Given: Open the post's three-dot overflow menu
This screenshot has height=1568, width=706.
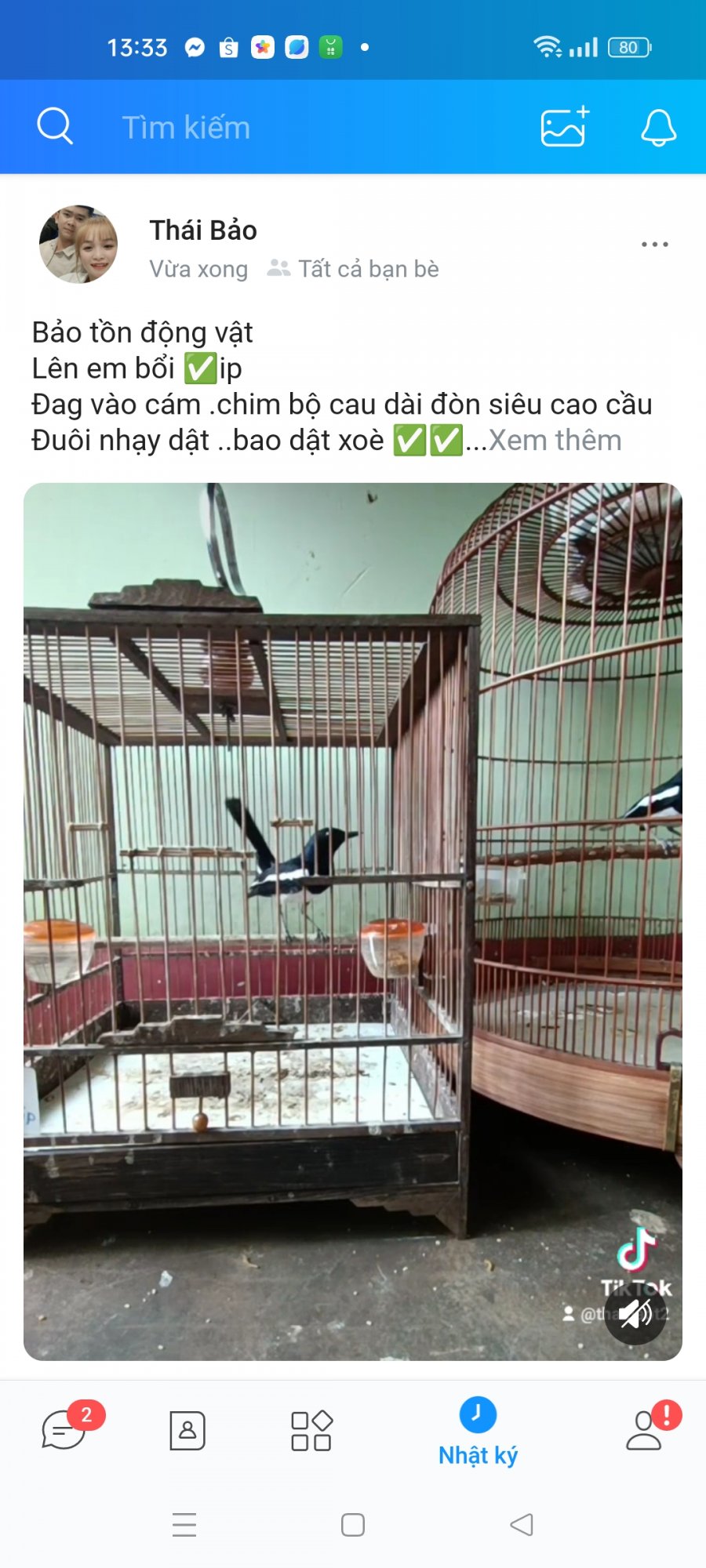Looking at the screenshot, I should [654, 245].
